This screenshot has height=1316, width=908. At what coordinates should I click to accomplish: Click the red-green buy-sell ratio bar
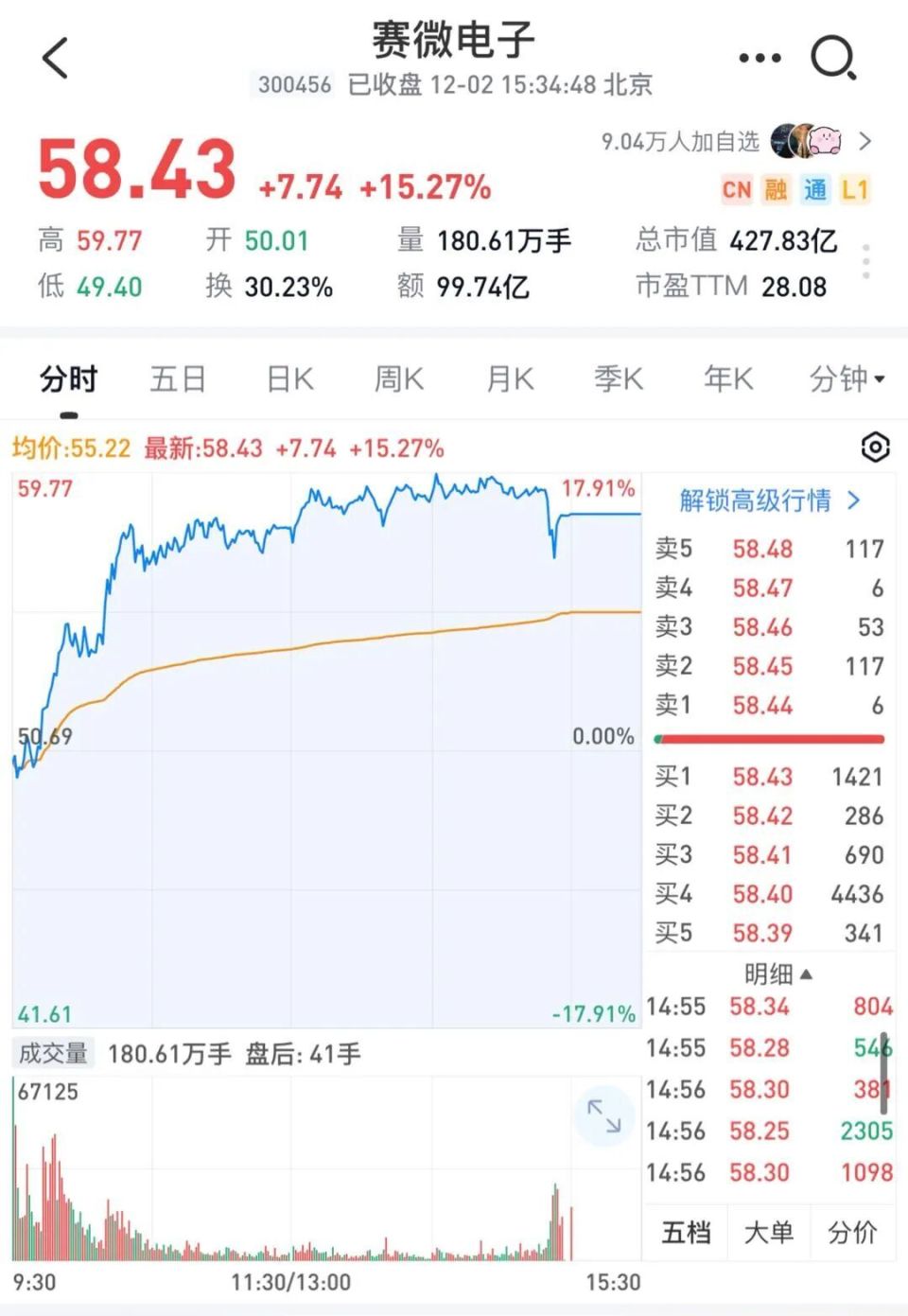(x=768, y=737)
